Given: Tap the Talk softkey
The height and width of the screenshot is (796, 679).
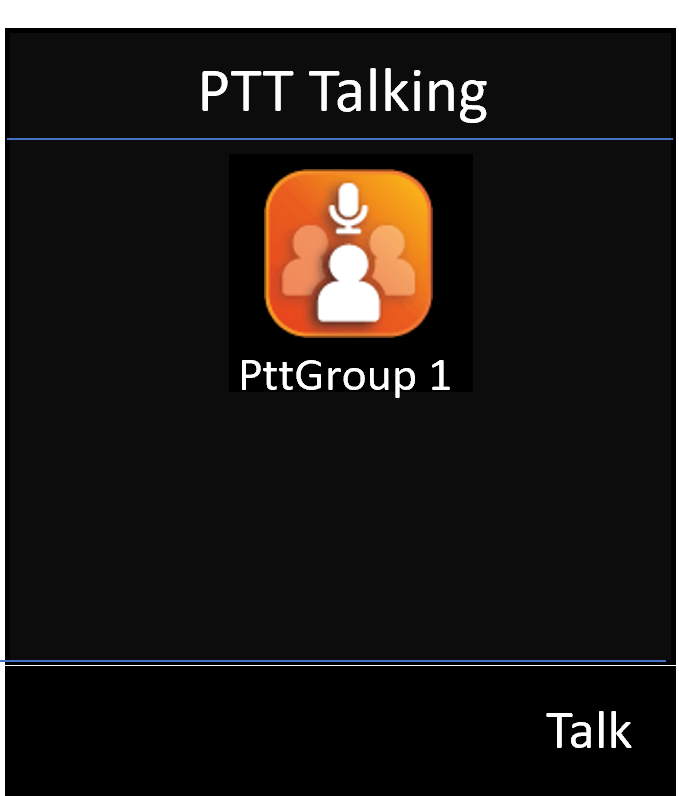Looking at the screenshot, I should point(588,731).
